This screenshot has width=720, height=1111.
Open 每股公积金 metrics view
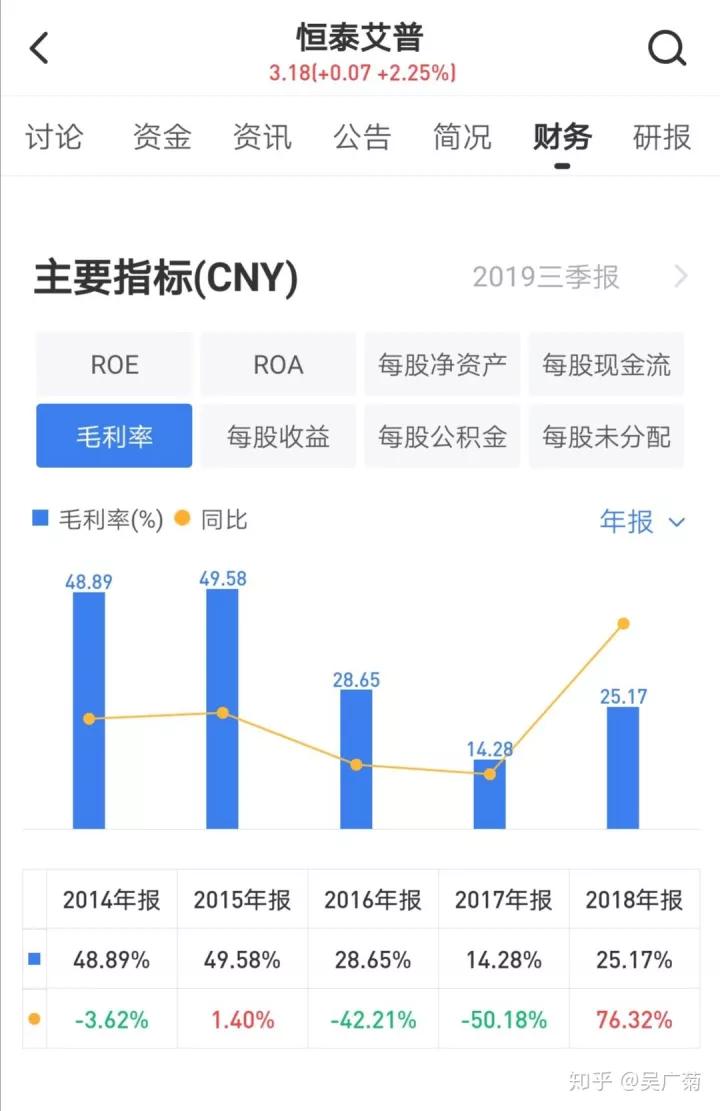pos(442,436)
